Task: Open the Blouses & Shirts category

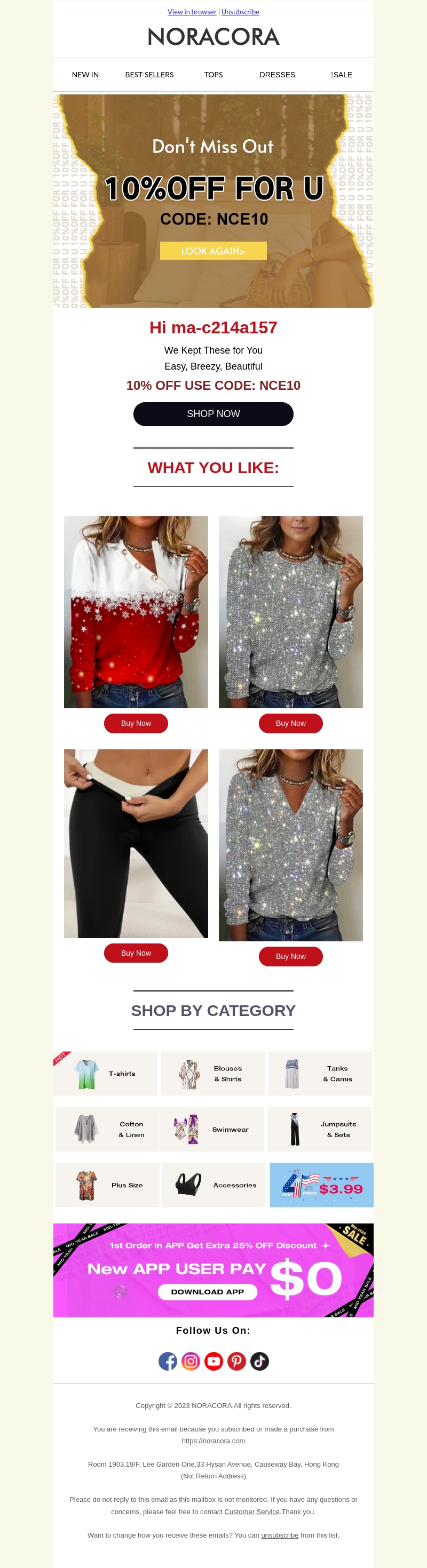Action: (212, 1074)
